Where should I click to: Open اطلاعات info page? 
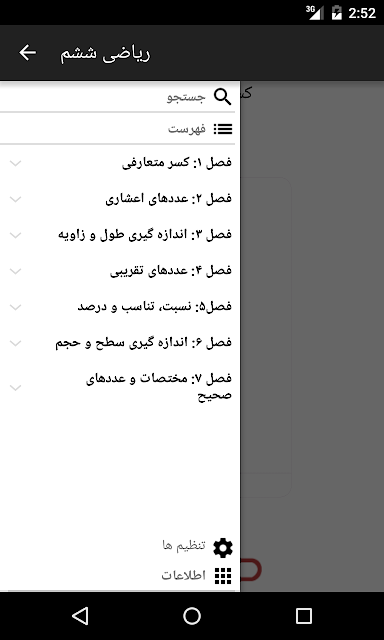coord(197,576)
